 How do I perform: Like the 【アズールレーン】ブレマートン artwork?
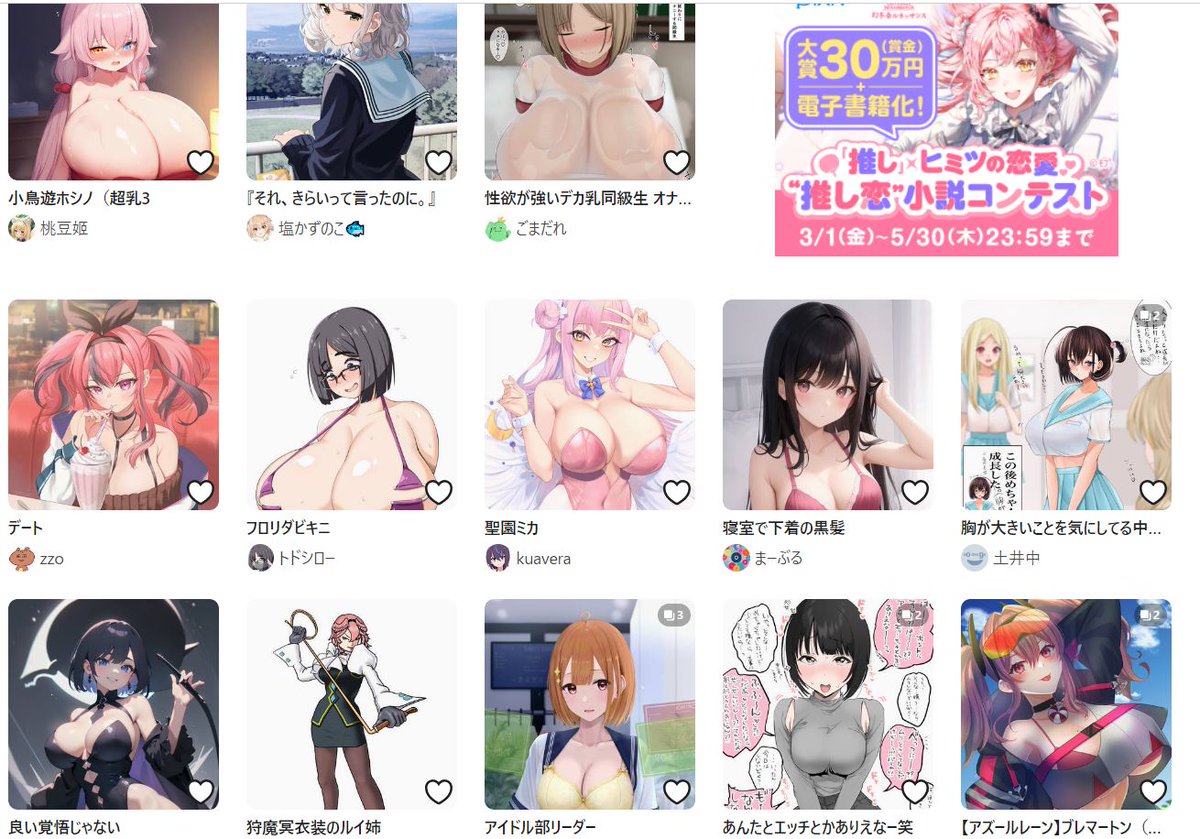[x=1153, y=791]
